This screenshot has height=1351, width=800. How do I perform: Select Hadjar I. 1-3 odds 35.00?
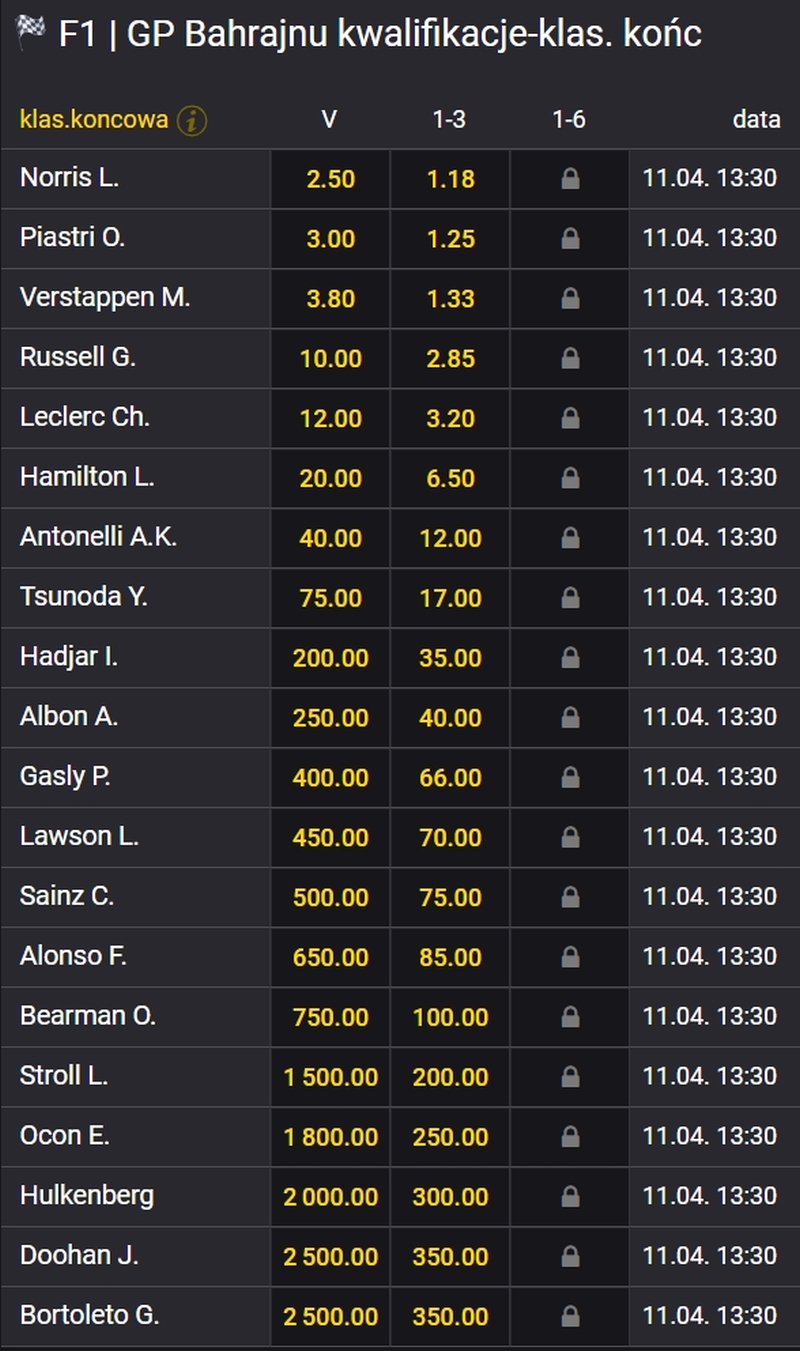point(450,658)
